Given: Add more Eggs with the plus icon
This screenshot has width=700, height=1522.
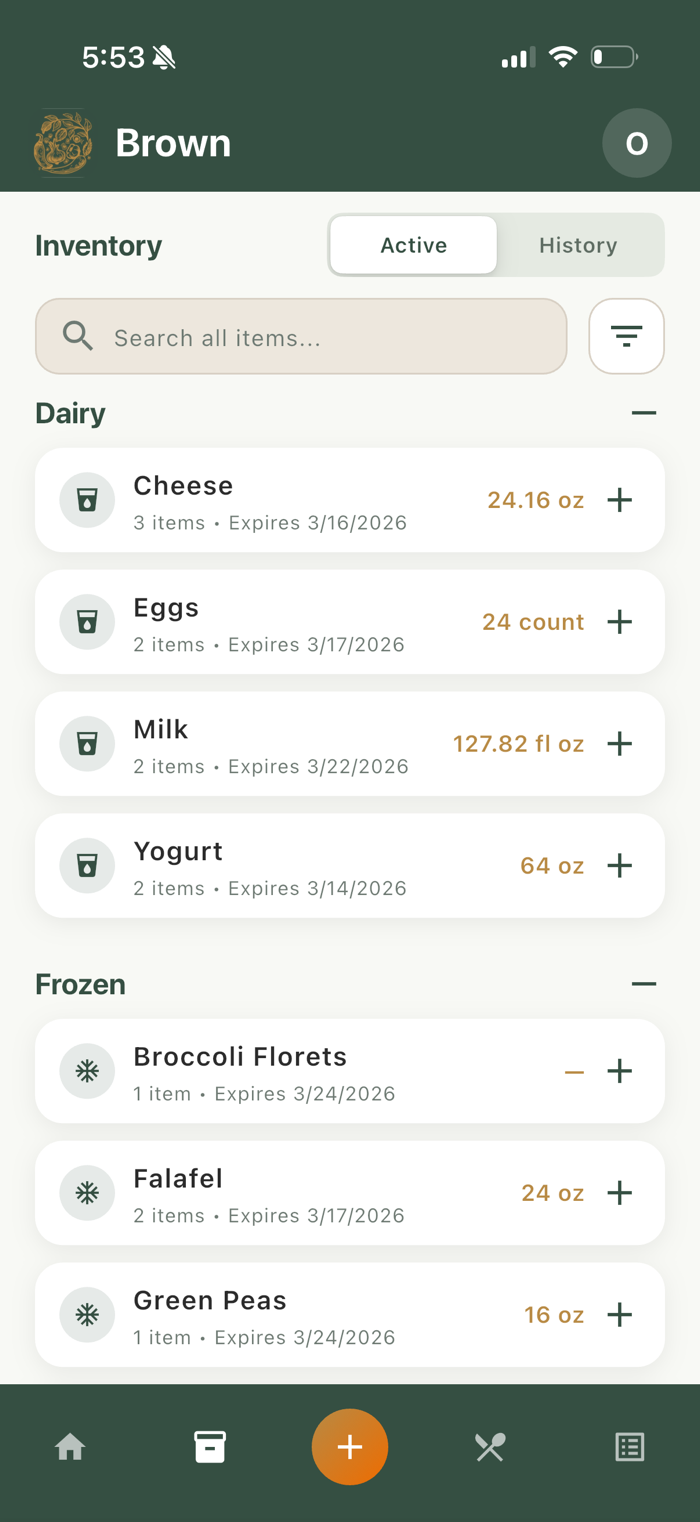Looking at the screenshot, I should [620, 622].
